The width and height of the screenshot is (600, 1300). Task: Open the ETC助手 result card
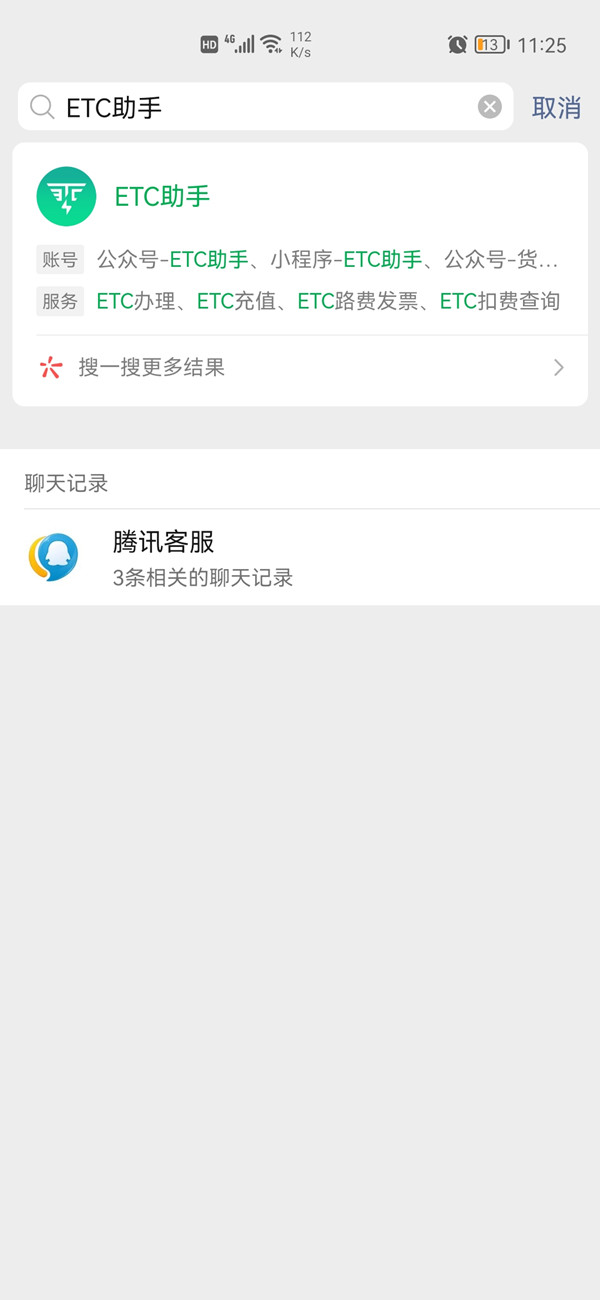click(x=162, y=197)
